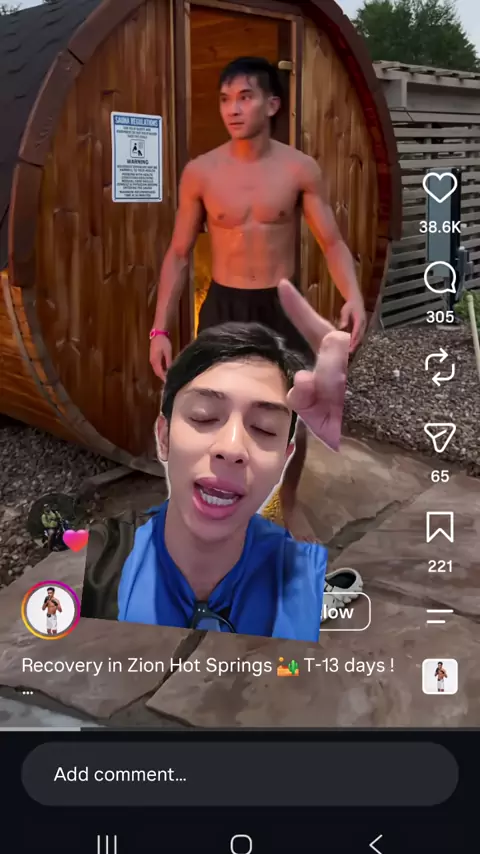
Task: Tap the Add comment field
Action: coord(240,774)
